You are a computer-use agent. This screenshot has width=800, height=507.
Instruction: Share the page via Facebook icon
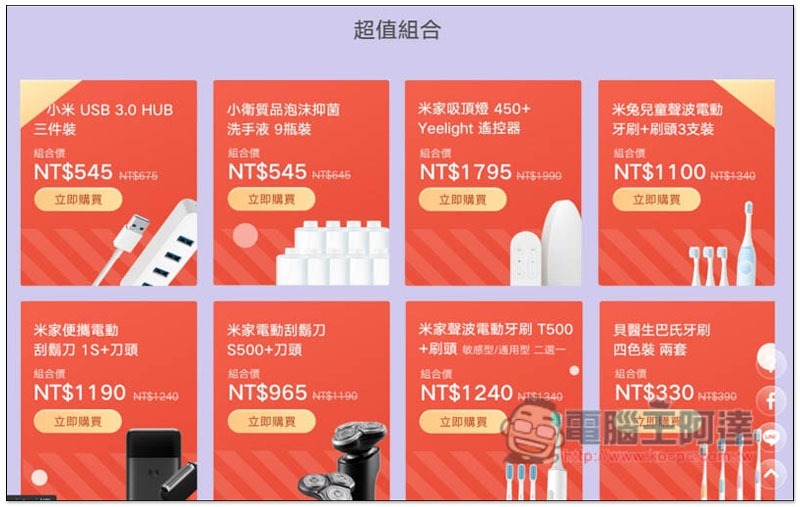coord(772,401)
